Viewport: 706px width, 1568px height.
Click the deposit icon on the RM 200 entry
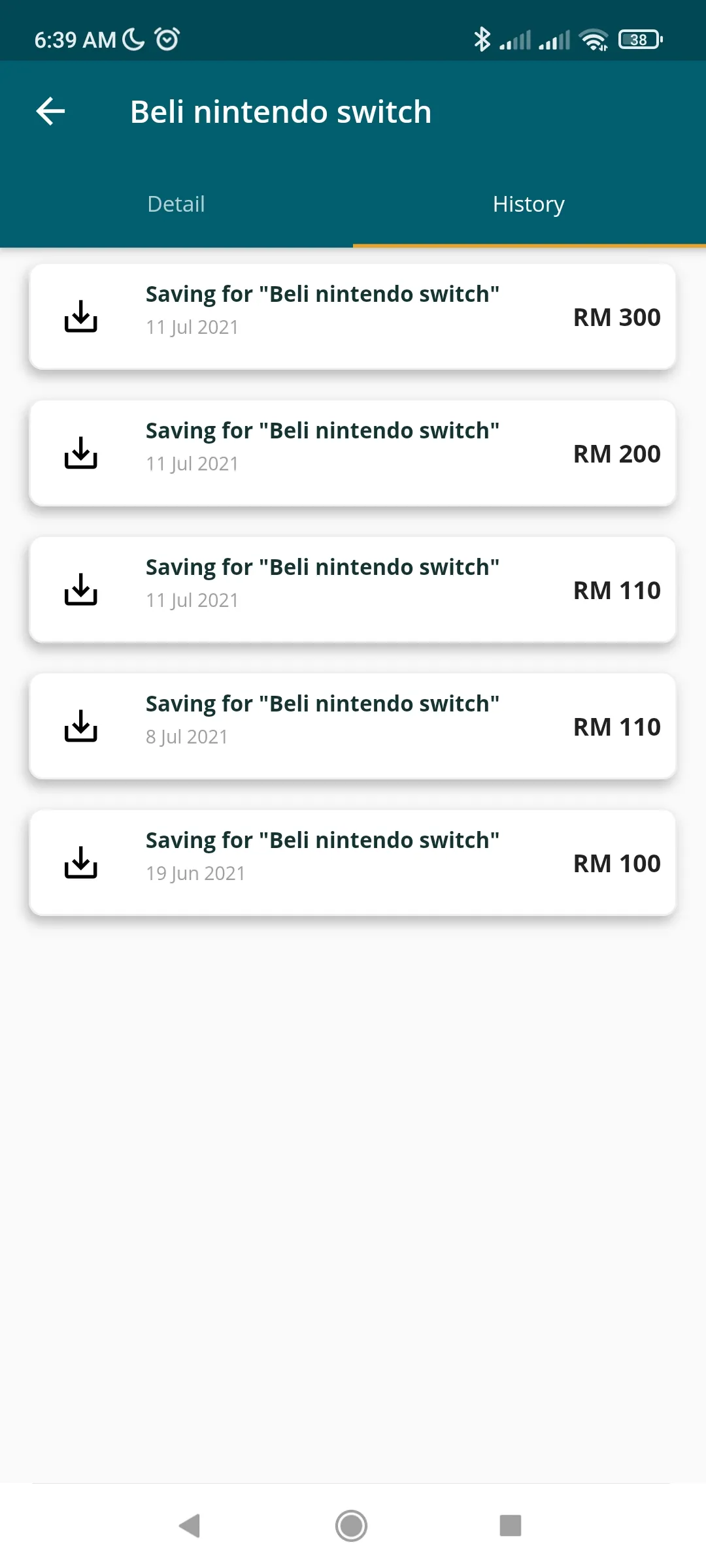[x=80, y=453]
